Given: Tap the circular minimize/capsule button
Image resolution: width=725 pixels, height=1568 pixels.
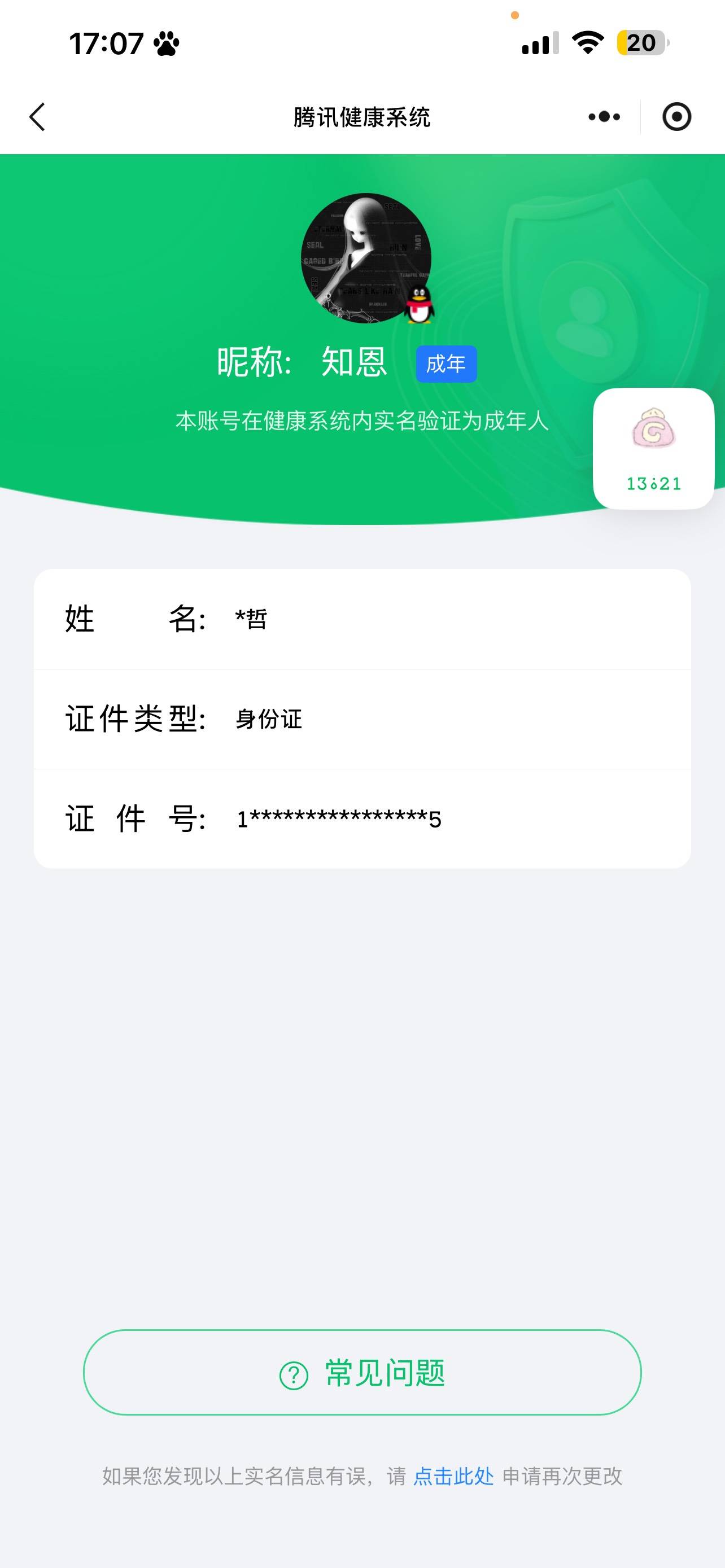Looking at the screenshot, I should coord(678,117).
